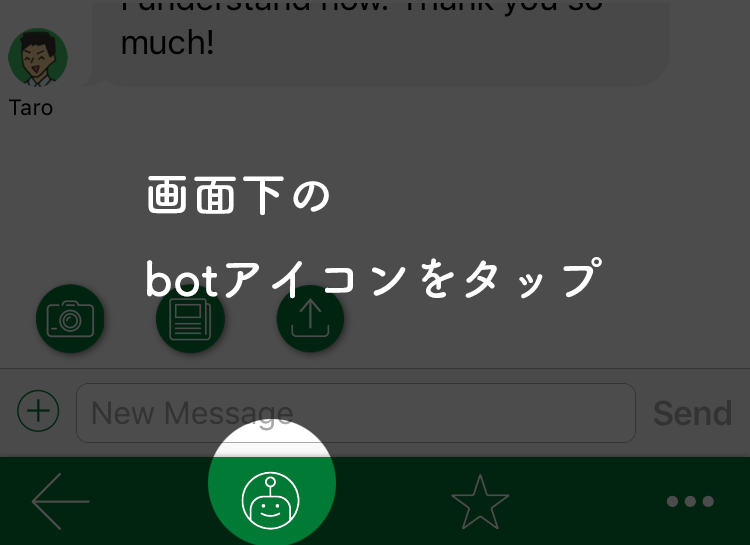Tap the highlighted bot icon
The height and width of the screenshot is (545, 750).
pos(271,499)
